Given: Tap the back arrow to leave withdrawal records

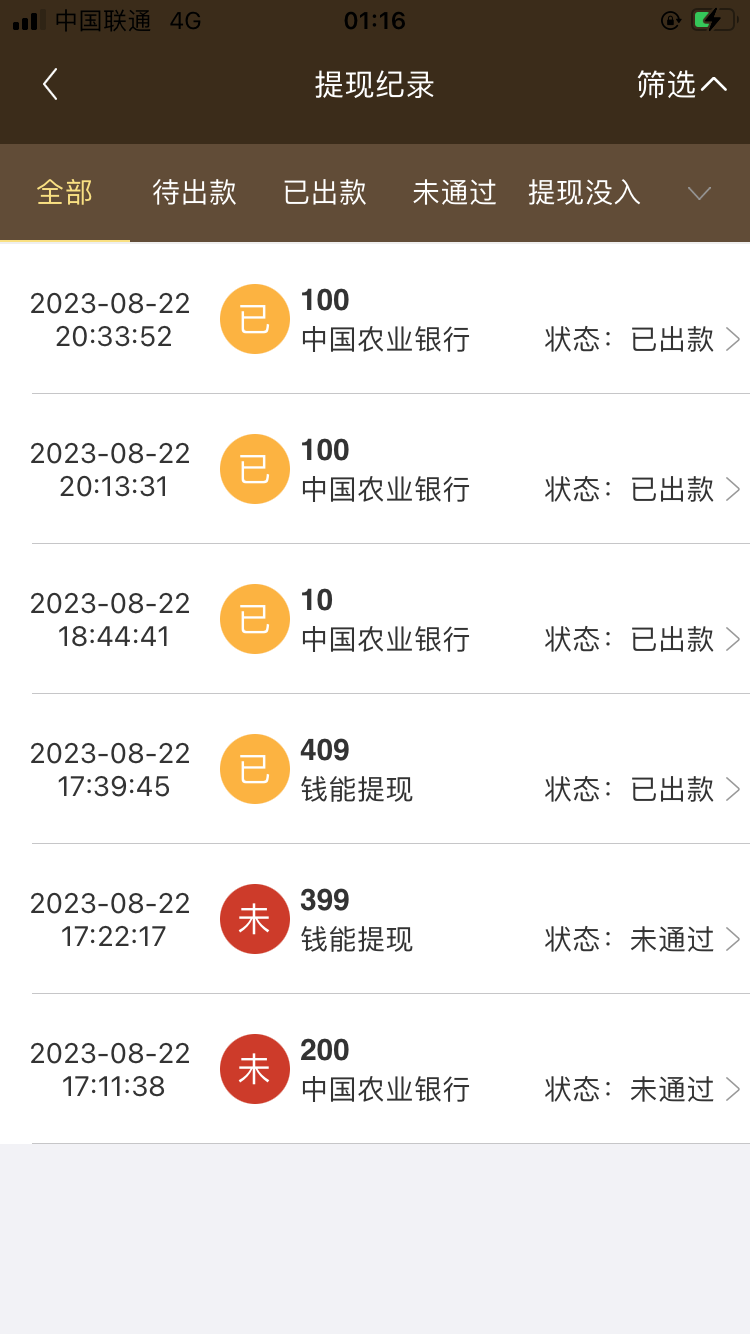Looking at the screenshot, I should click(50, 84).
